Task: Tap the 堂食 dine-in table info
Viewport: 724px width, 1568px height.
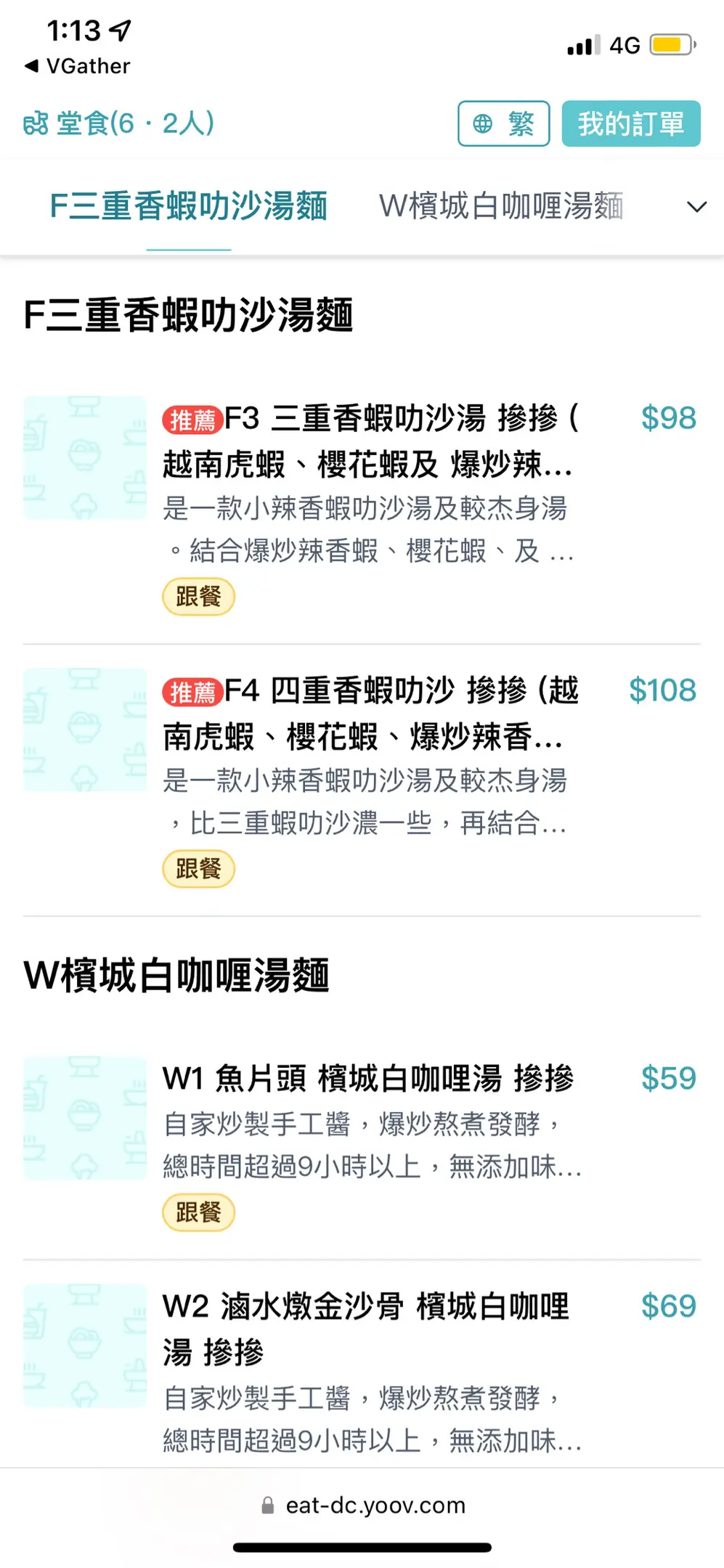Action: point(119,123)
